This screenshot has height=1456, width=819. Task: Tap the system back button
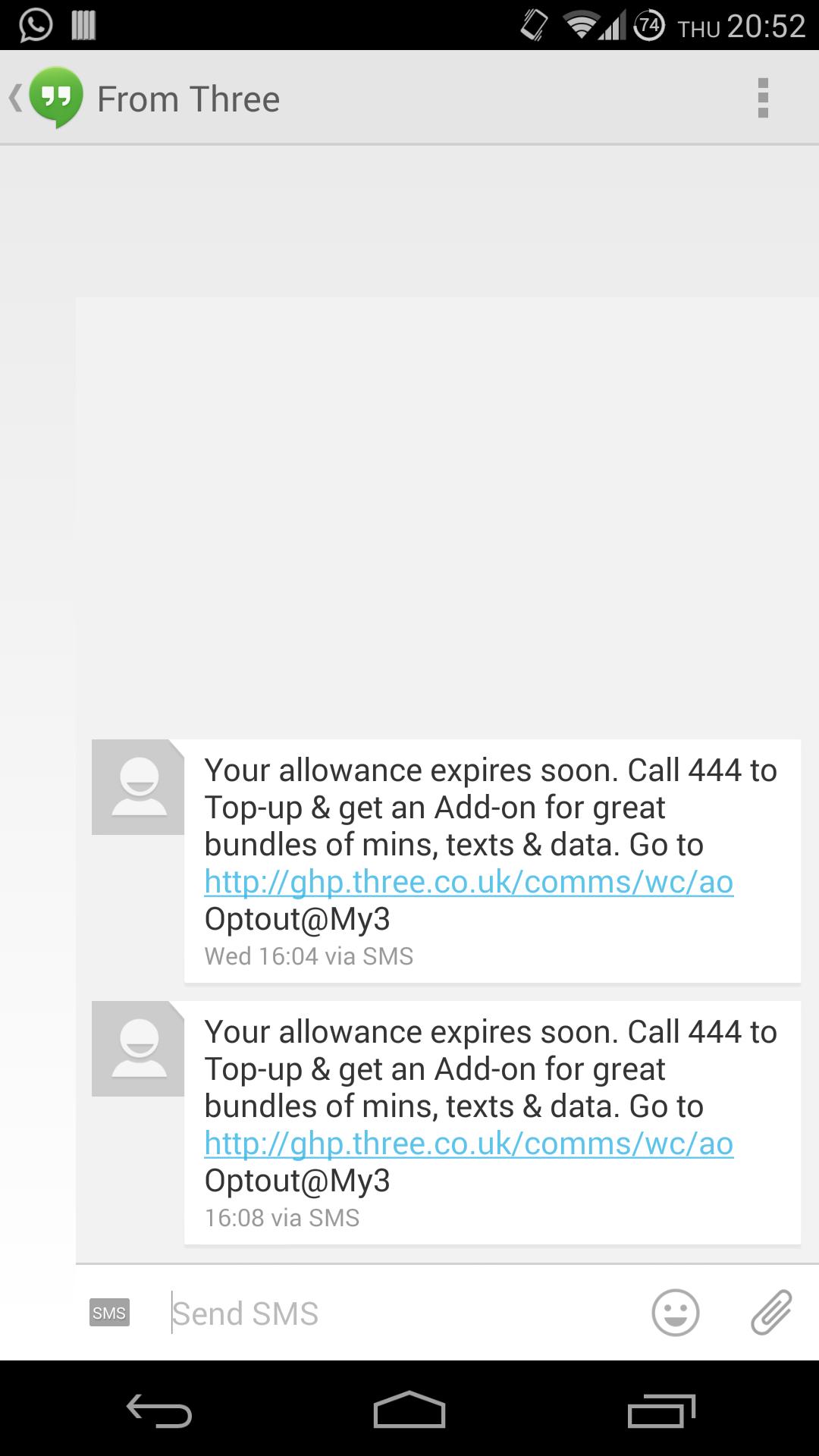coord(159,1411)
